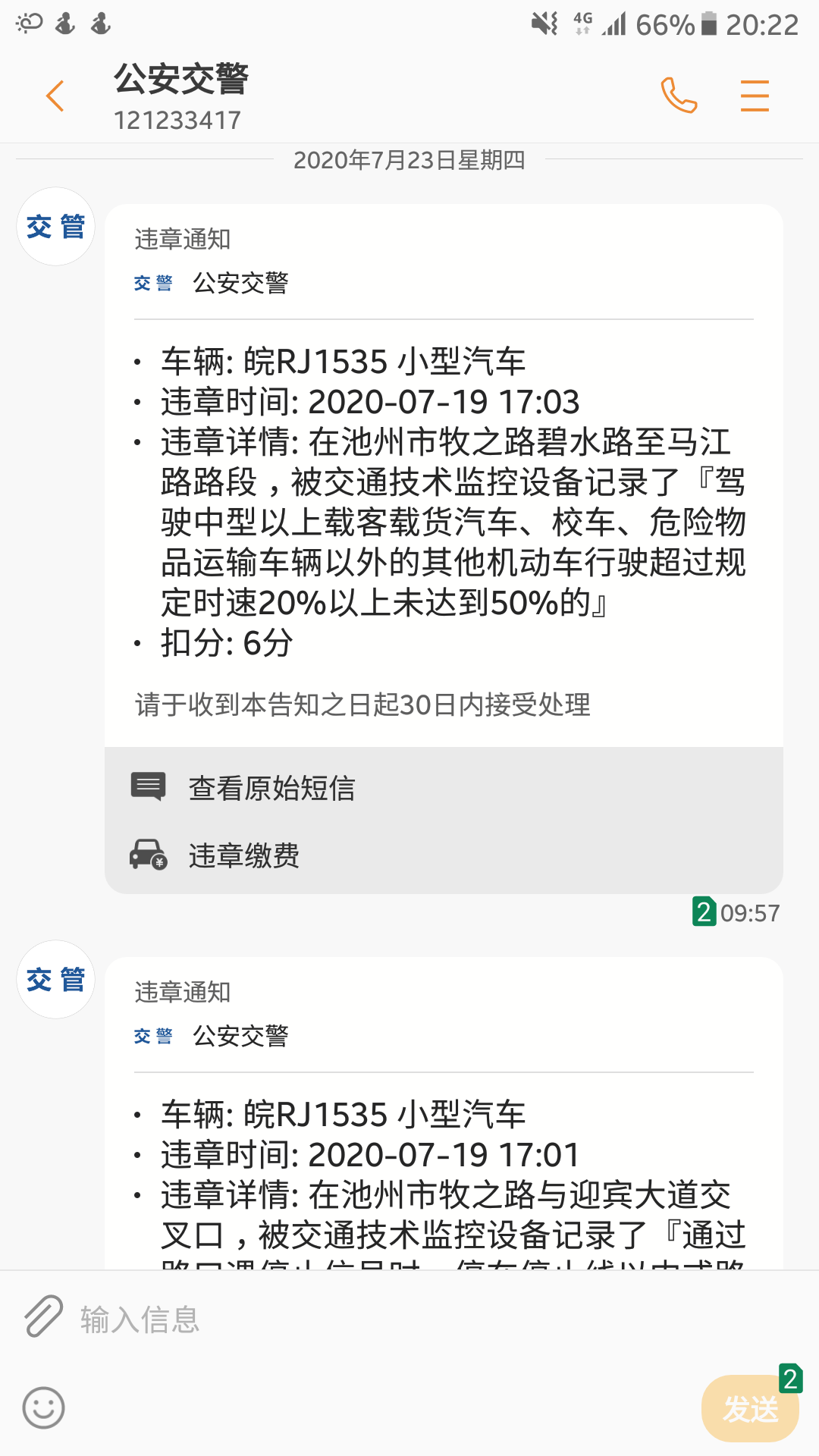This screenshot has height=1456, width=819.
Task: View the original SMS (查看原始短信)
Action: coord(271,788)
